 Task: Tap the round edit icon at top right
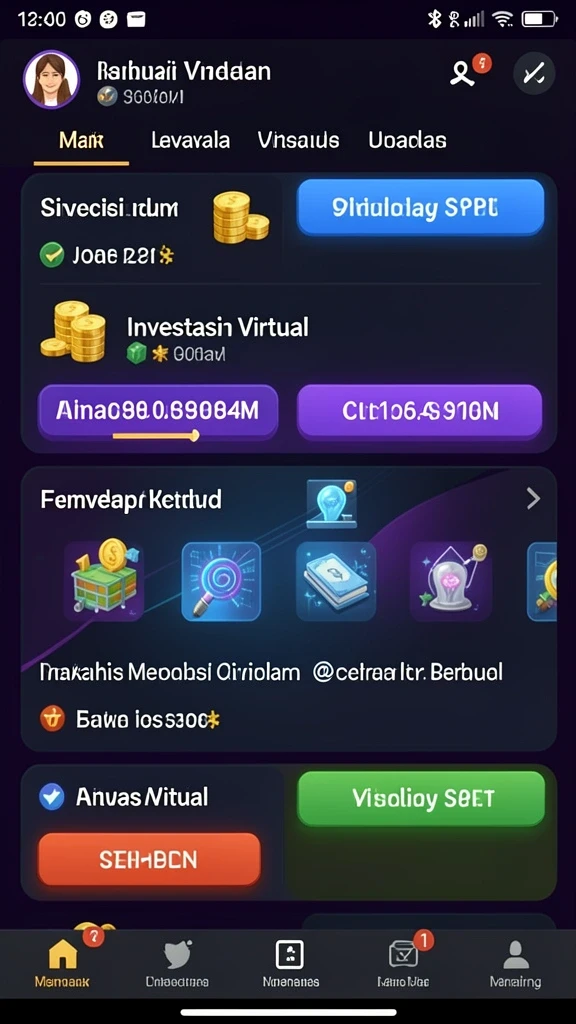534,74
